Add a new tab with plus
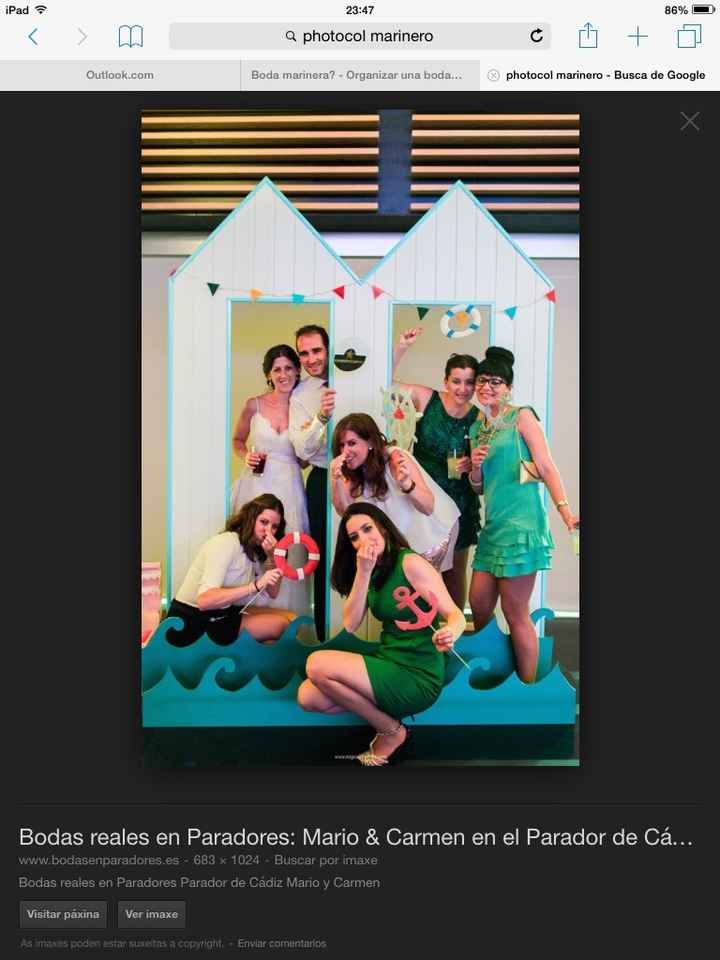The width and height of the screenshot is (720, 960). coord(637,37)
